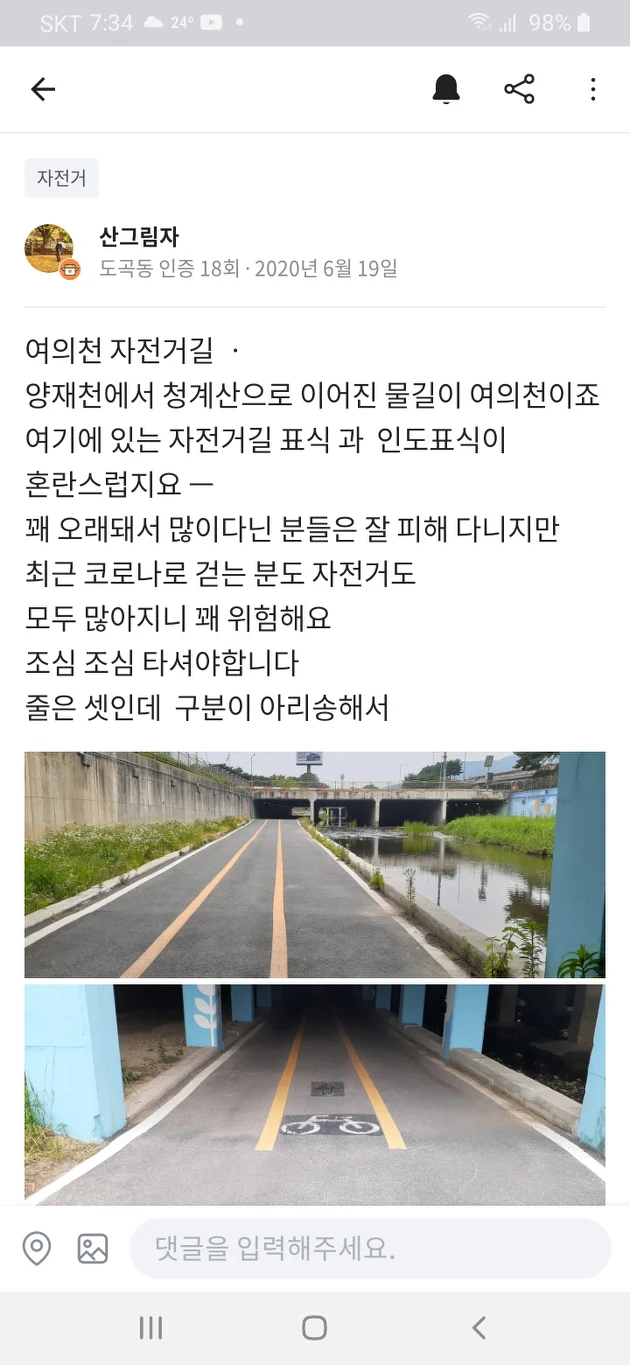
Task: Open the overflow menu
Action: click(x=592, y=90)
